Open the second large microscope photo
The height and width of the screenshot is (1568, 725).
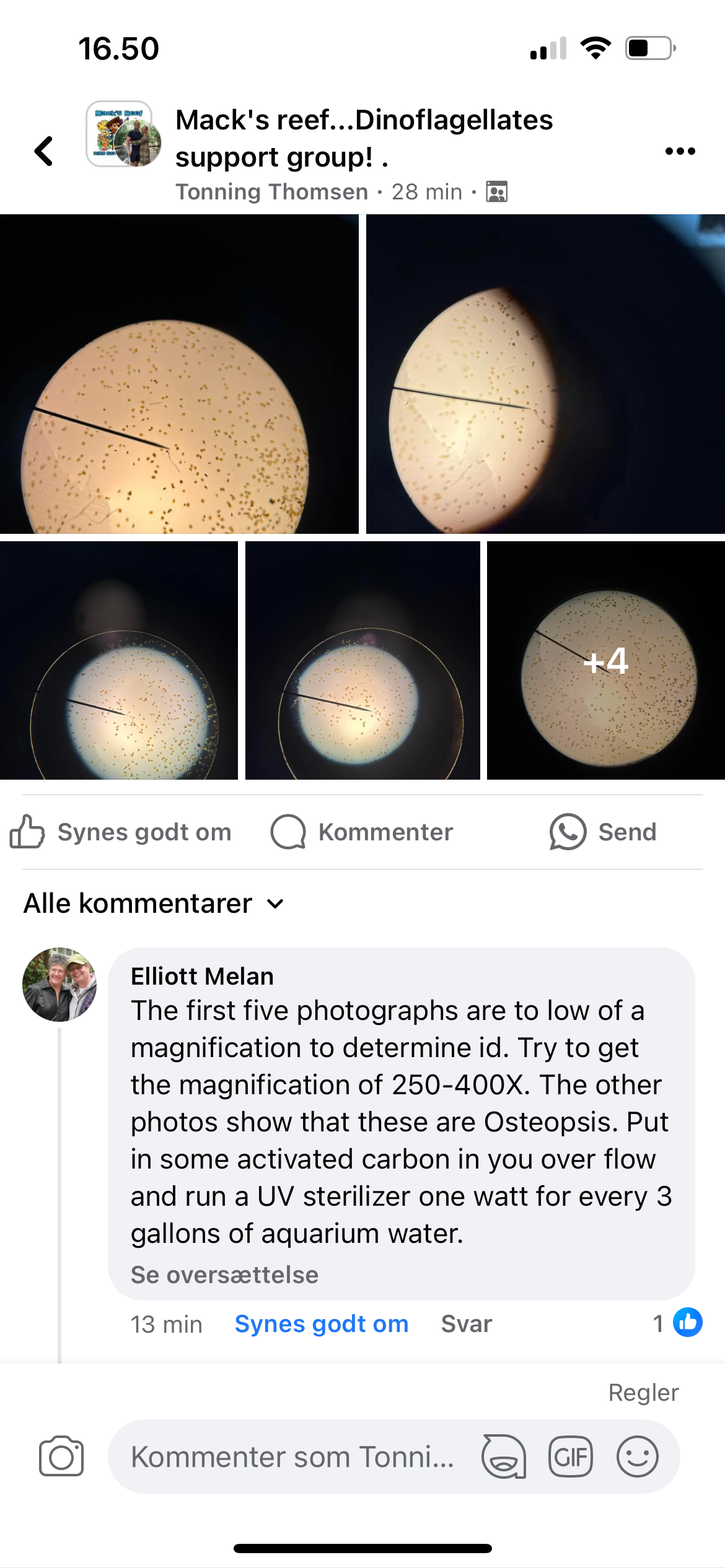(545, 374)
